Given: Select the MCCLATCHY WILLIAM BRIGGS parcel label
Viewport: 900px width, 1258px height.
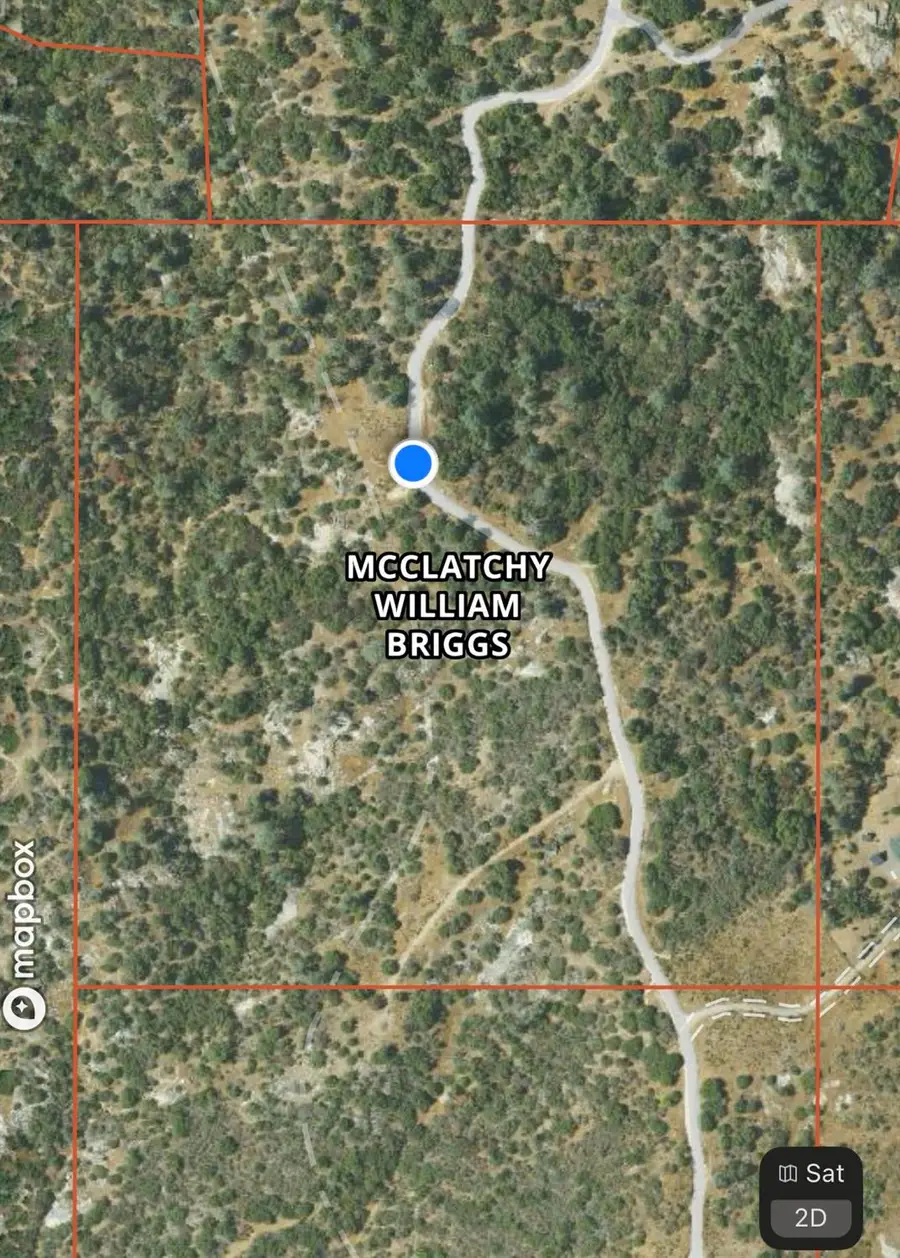Looking at the screenshot, I should 448,607.
